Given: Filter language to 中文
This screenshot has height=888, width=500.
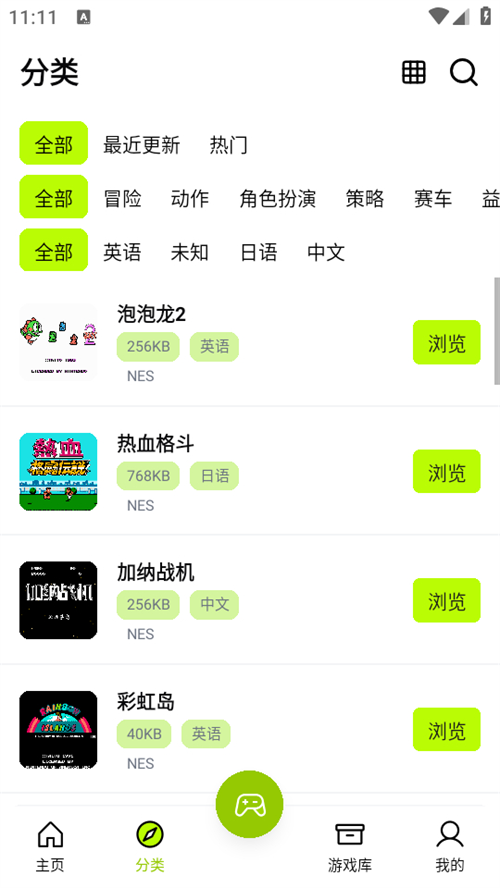Looking at the screenshot, I should pos(326,252).
